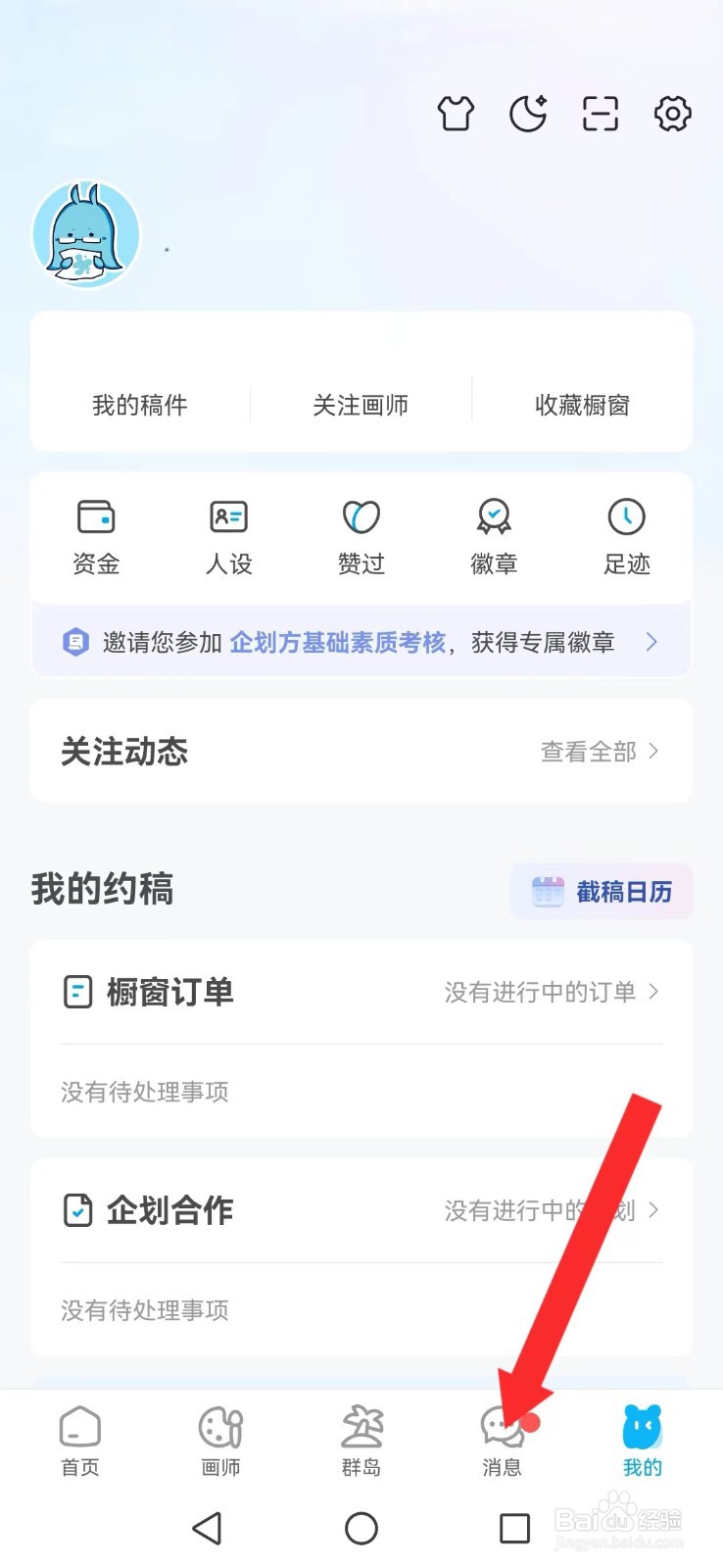Open the 截稿日历 deadline calendar

click(x=601, y=891)
